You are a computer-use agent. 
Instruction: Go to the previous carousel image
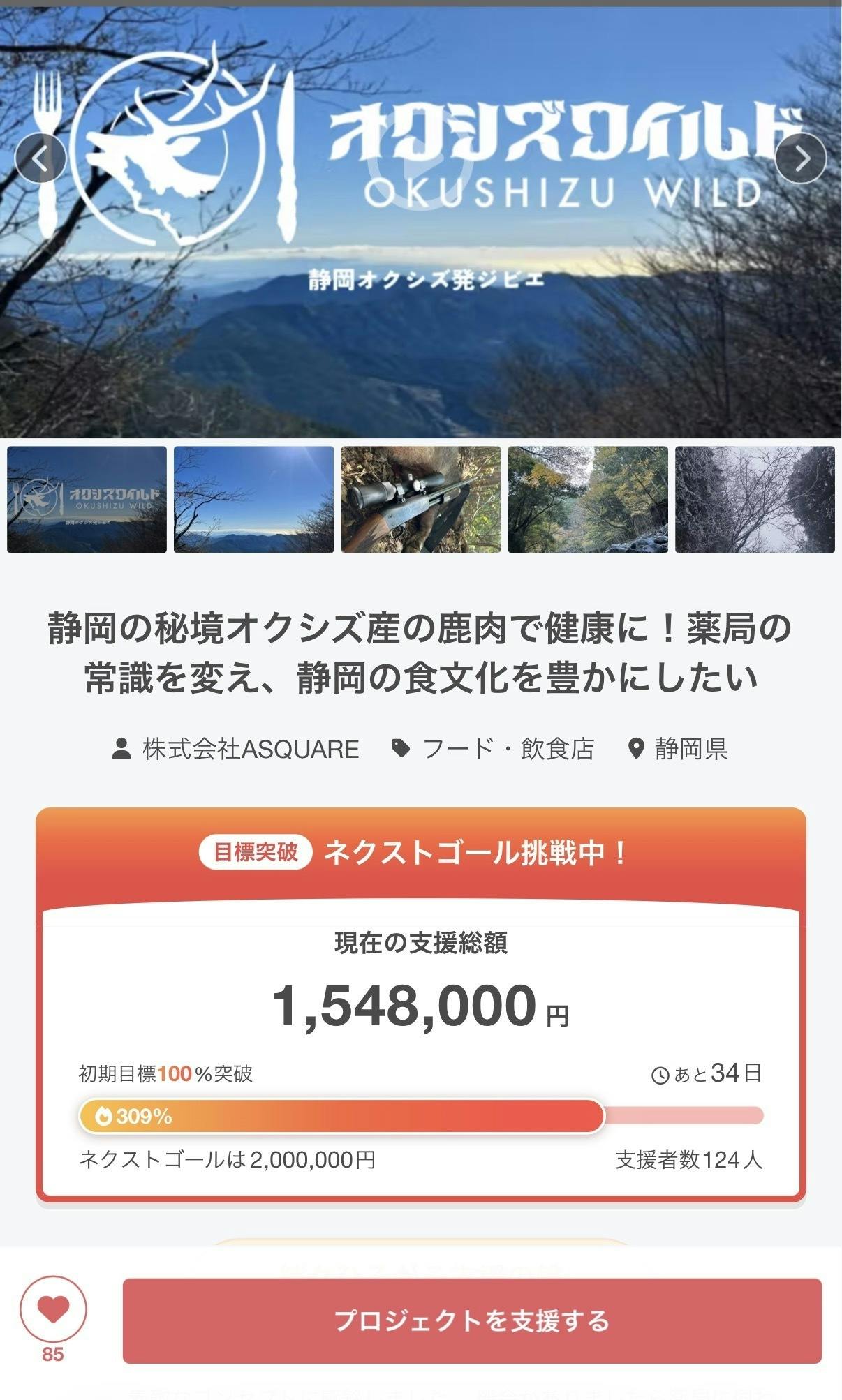(40, 158)
